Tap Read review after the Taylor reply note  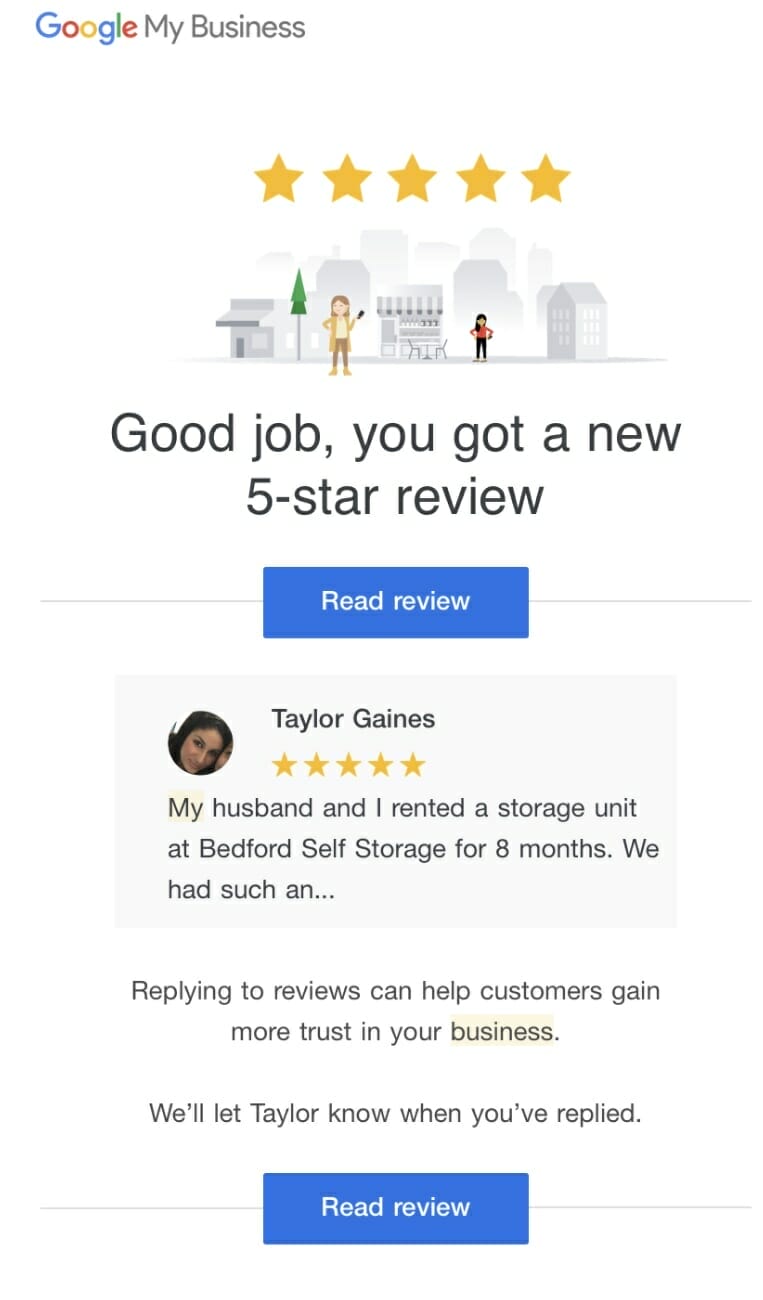click(x=395, y=1207)
